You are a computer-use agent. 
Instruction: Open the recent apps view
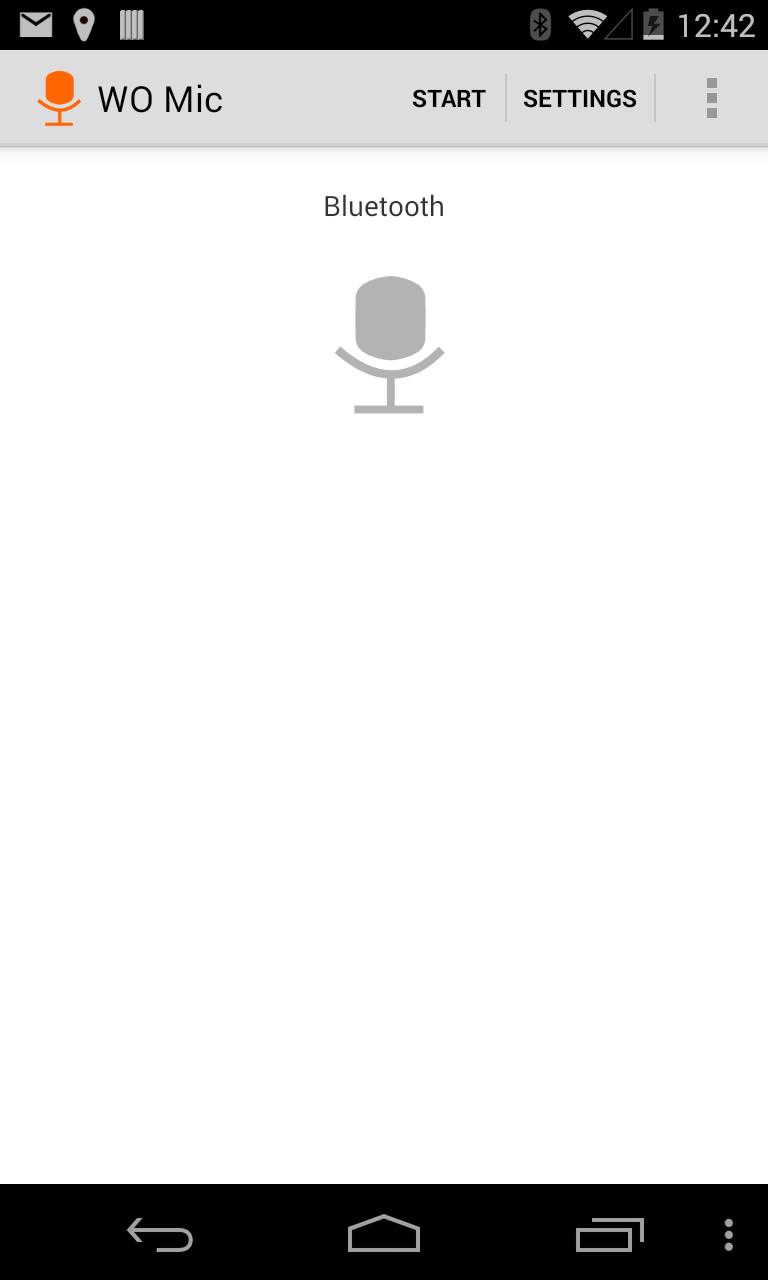click(609, 1235)
